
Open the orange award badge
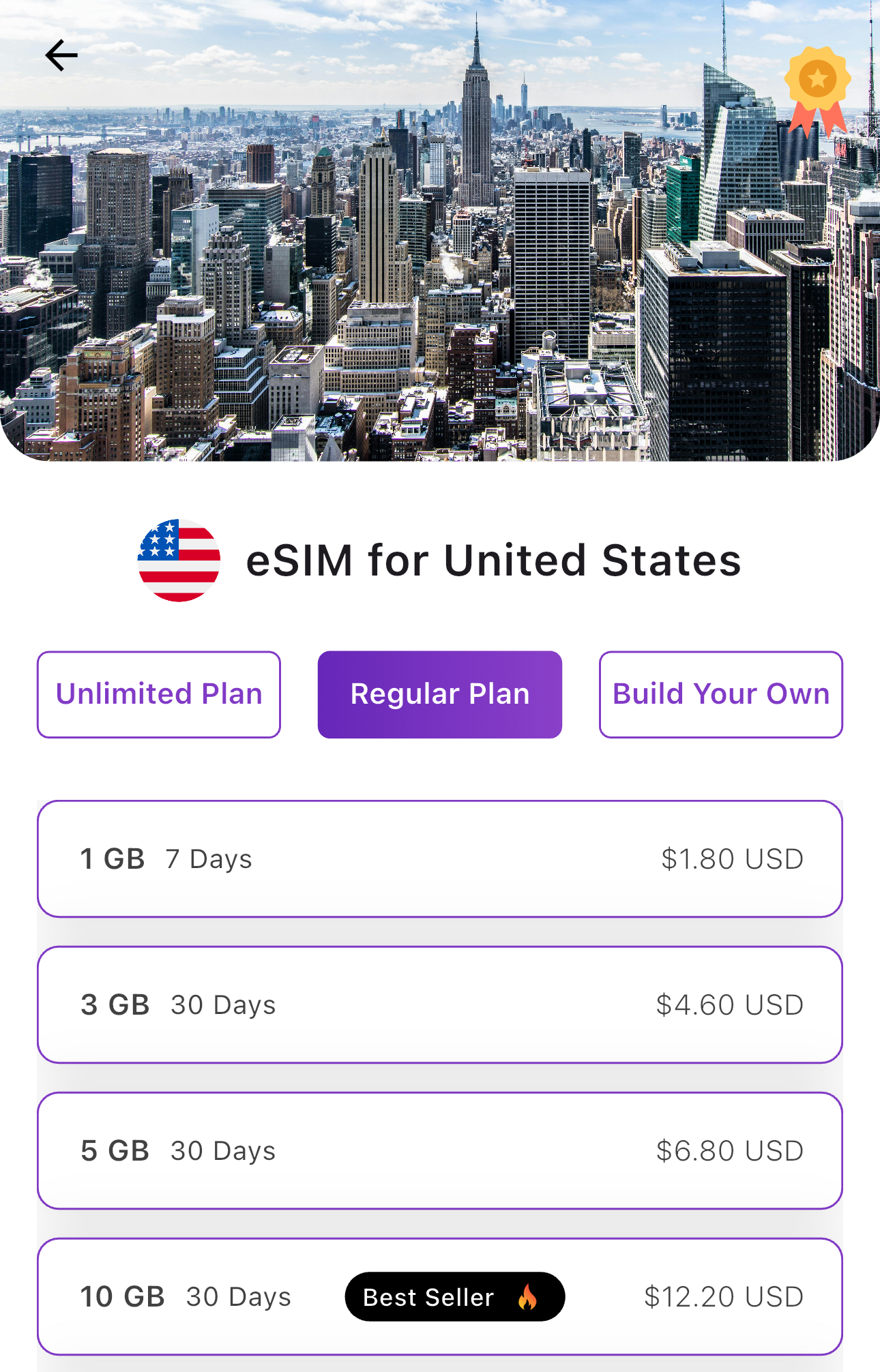tap(817, 89)
